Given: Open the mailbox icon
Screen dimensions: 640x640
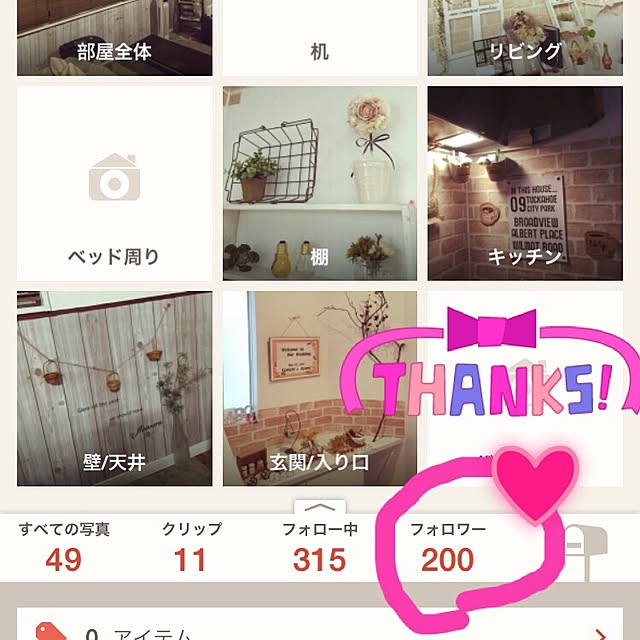Looking at the screenshot, I should pyautogui.click(x=585, y=545).
